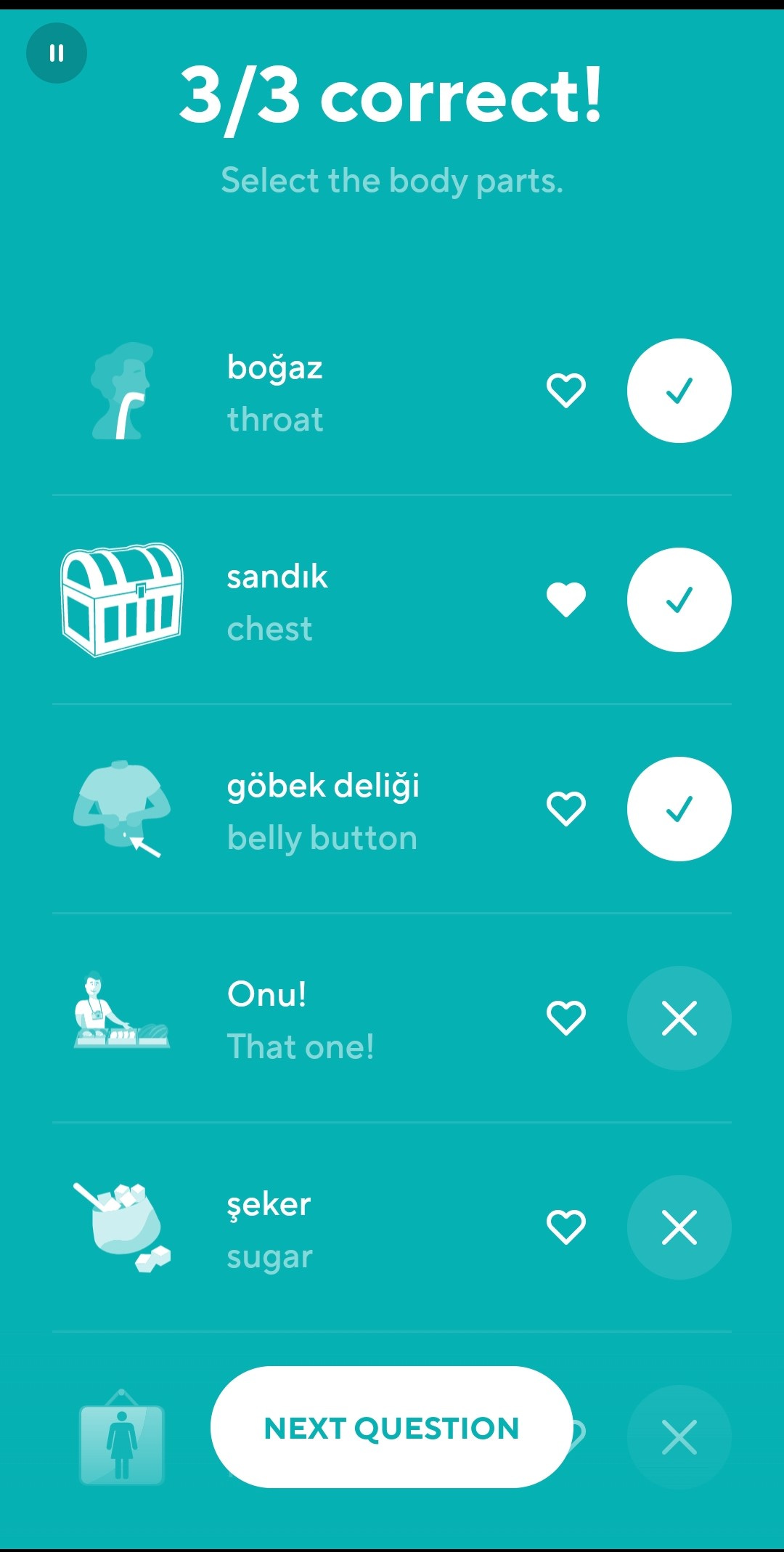784x1552 pixels.
Task: Remove sandık from favorites
Action: [565, 600]
